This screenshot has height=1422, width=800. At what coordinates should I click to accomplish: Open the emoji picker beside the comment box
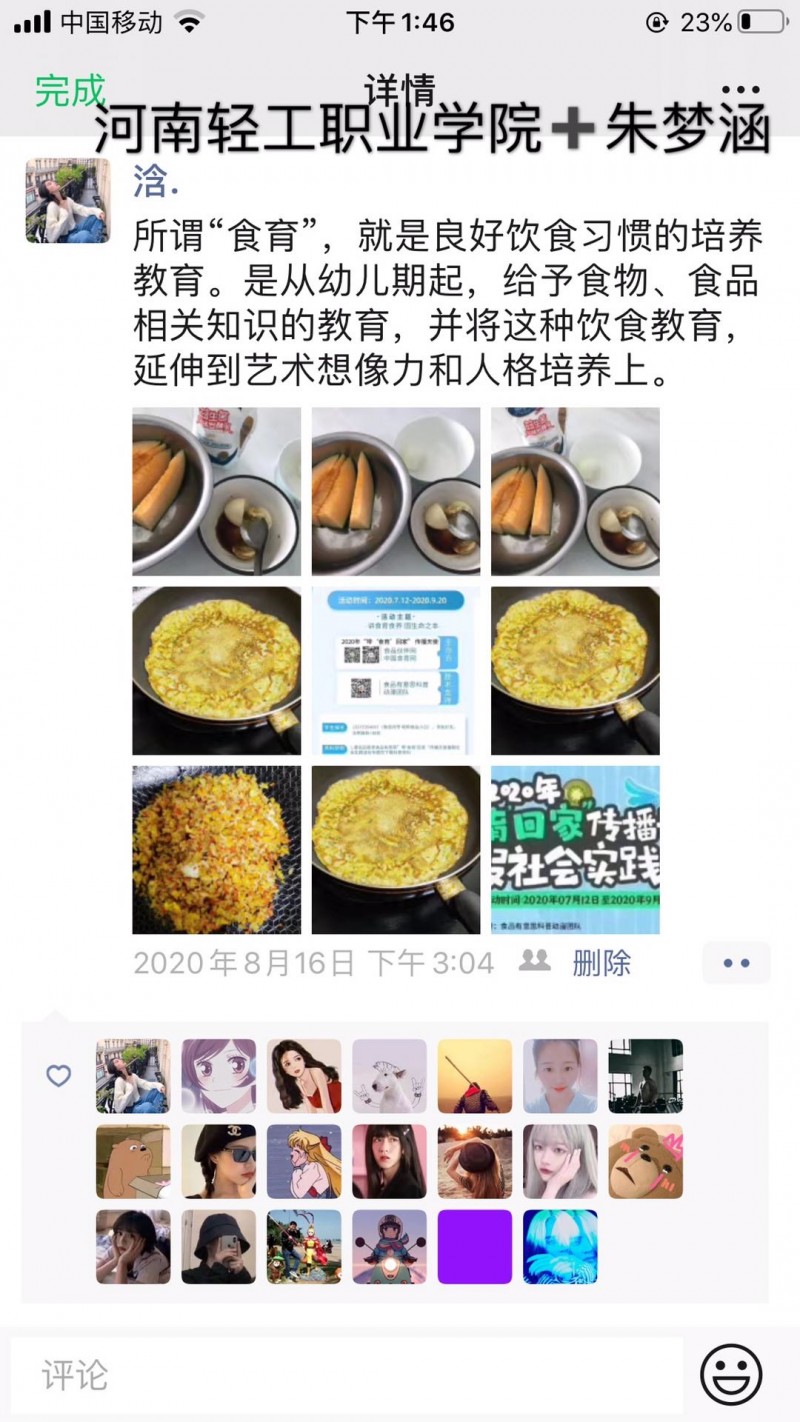coord(732,1376)
